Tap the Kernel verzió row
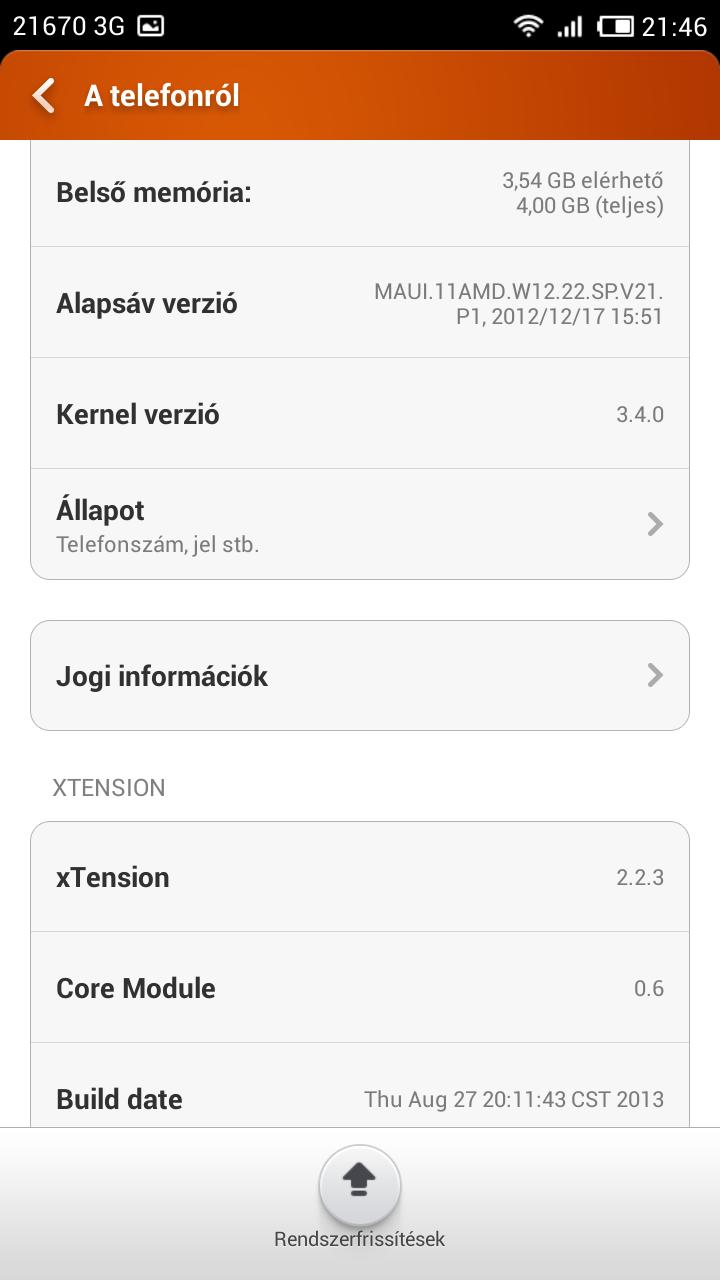The height and width of the screenshot is (1280, 720). point(360,413)
